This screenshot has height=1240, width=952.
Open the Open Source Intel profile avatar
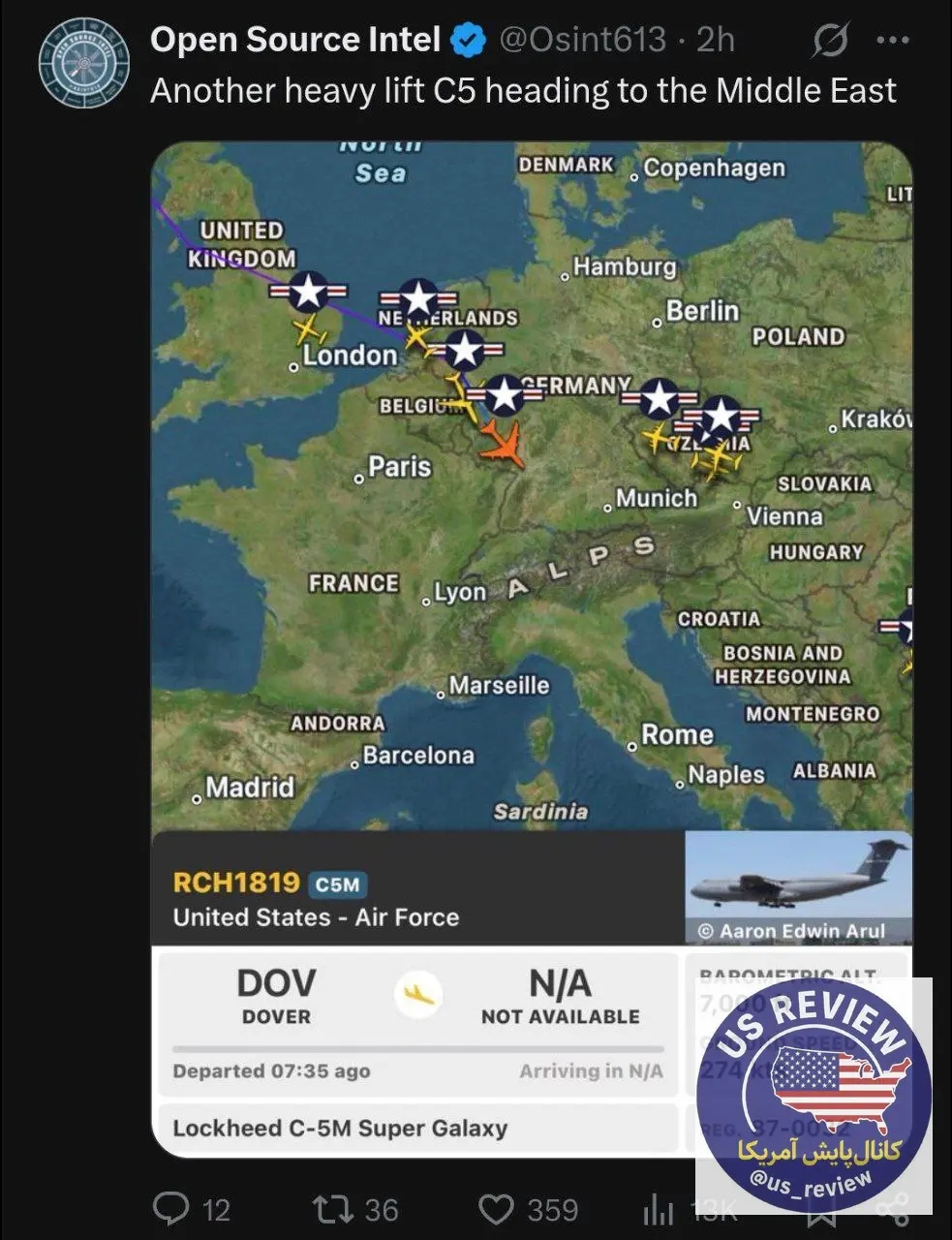[83, 63]
